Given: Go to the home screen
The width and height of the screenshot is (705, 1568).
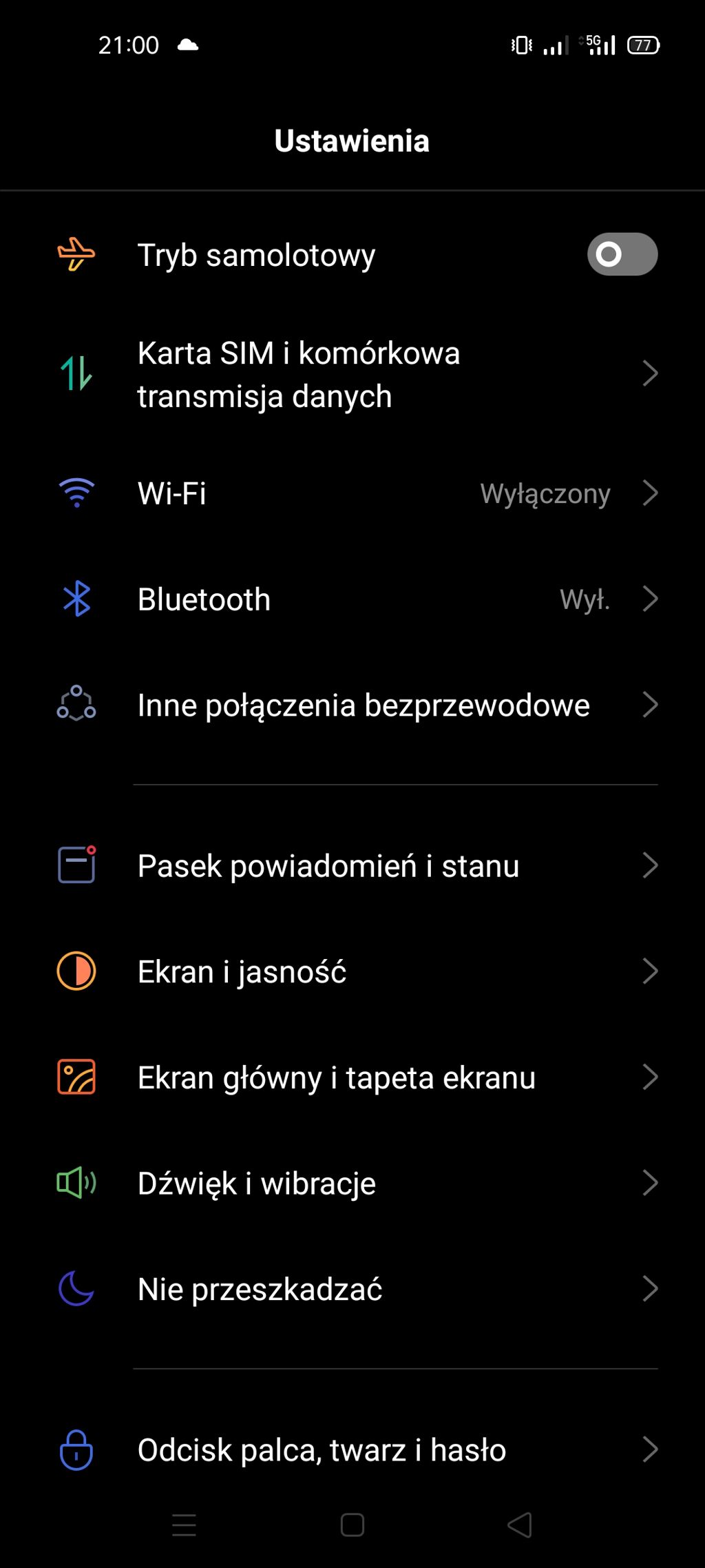Looking at the screenshot, I should coord(352,1525).
